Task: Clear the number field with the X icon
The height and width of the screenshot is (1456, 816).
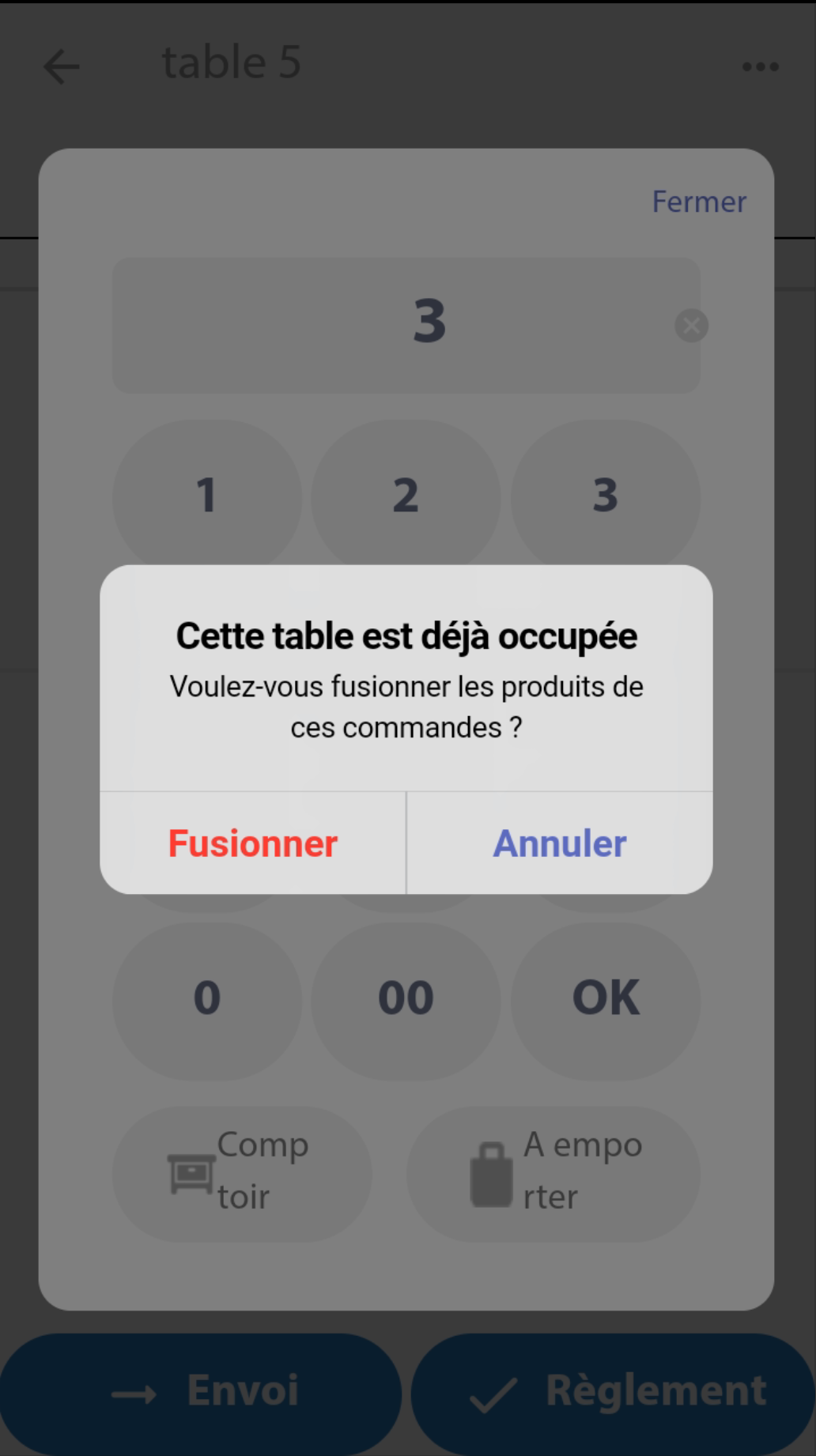Action: click(689, 325)
